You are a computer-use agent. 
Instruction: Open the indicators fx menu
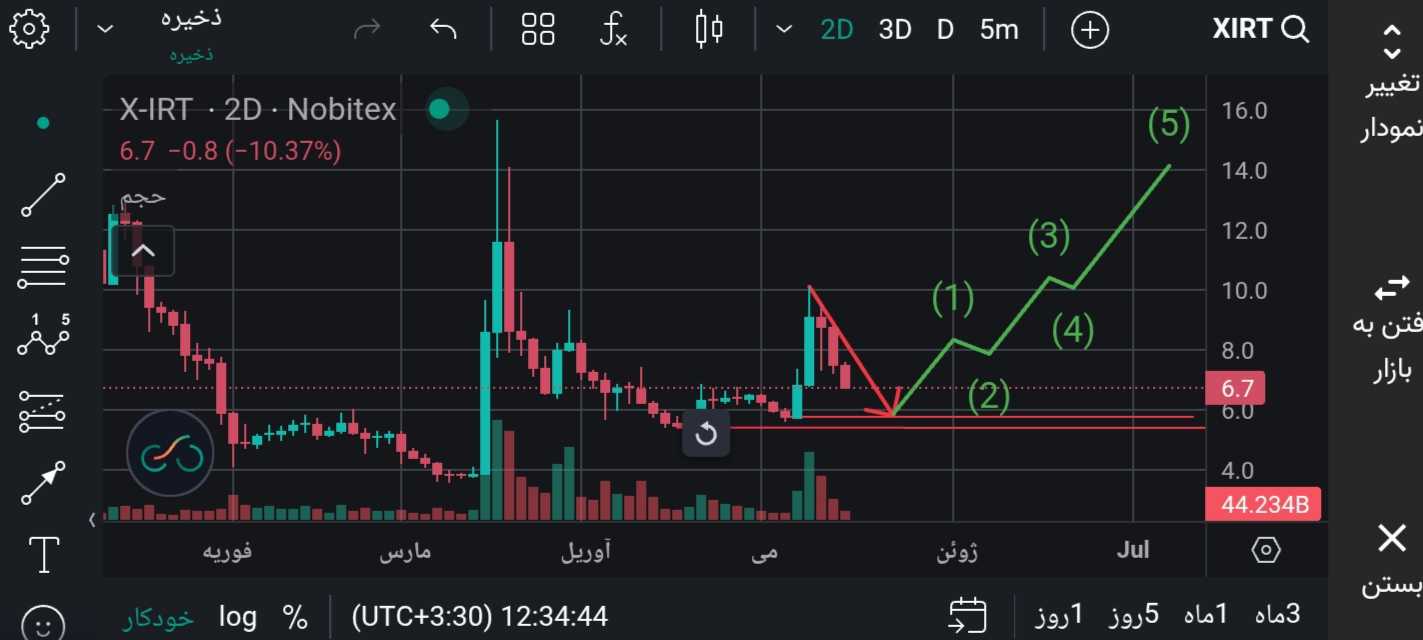(x=613, y=30)
